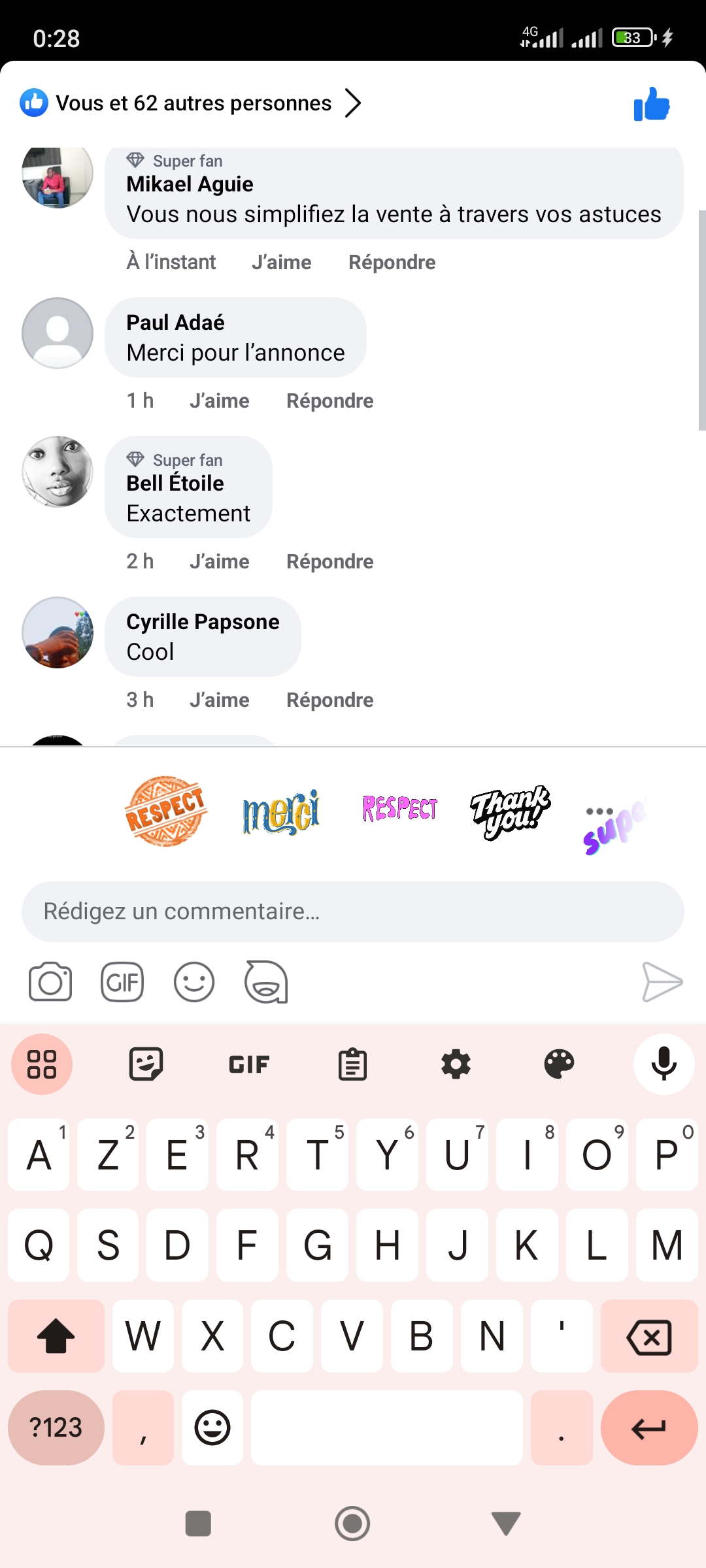Reply to Cyrille Papsone's comment

pos(330,700)
